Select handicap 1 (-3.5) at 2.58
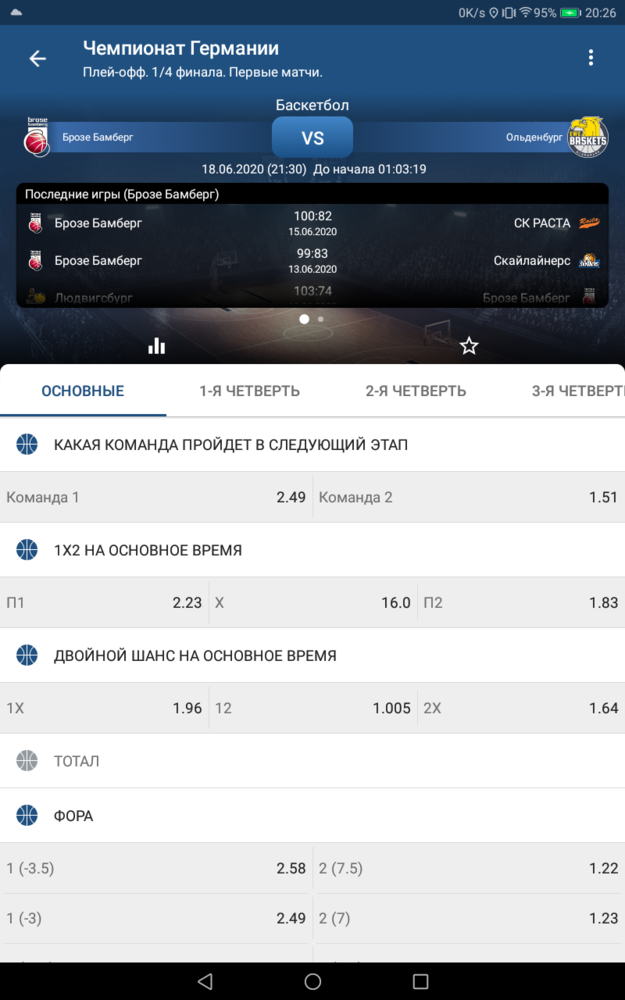625x1000 pixels. [x=156, y=868]
